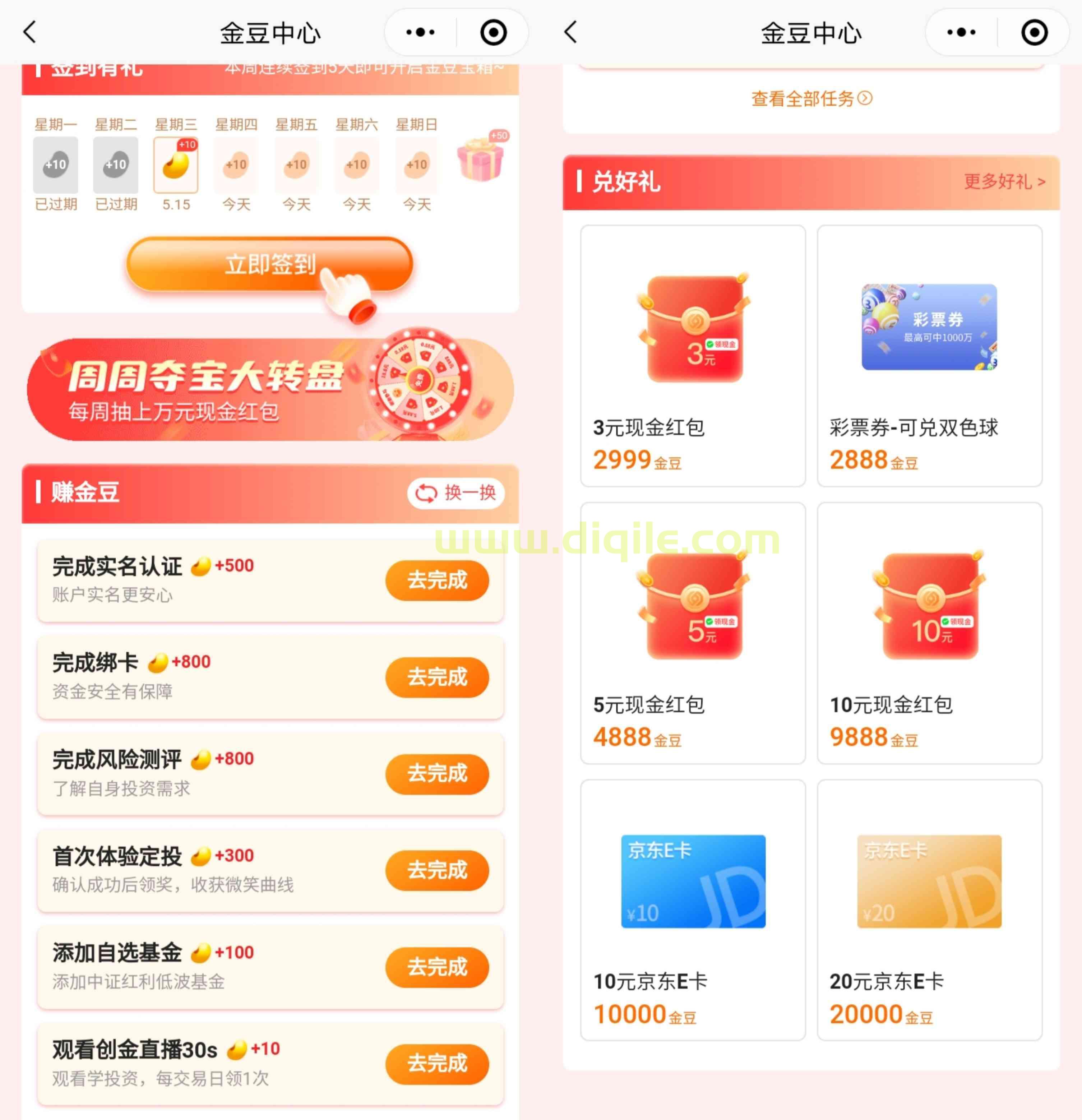Tap 去完成 for 完成实名认证

pos(437,580)
